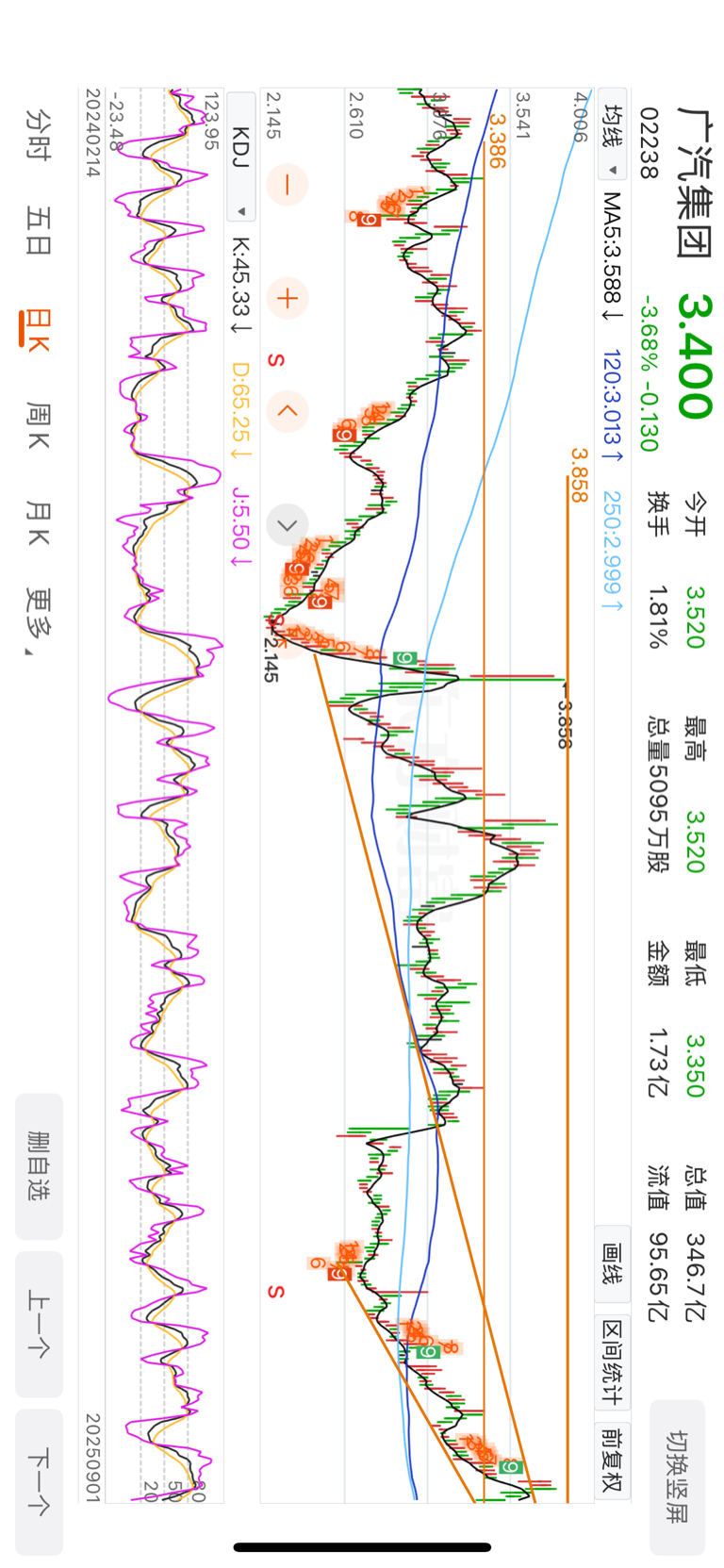Zoom out the chart with minus button
Image resolution: width=724 pixels, height=1568 pixels.
(x=287, y=184)
